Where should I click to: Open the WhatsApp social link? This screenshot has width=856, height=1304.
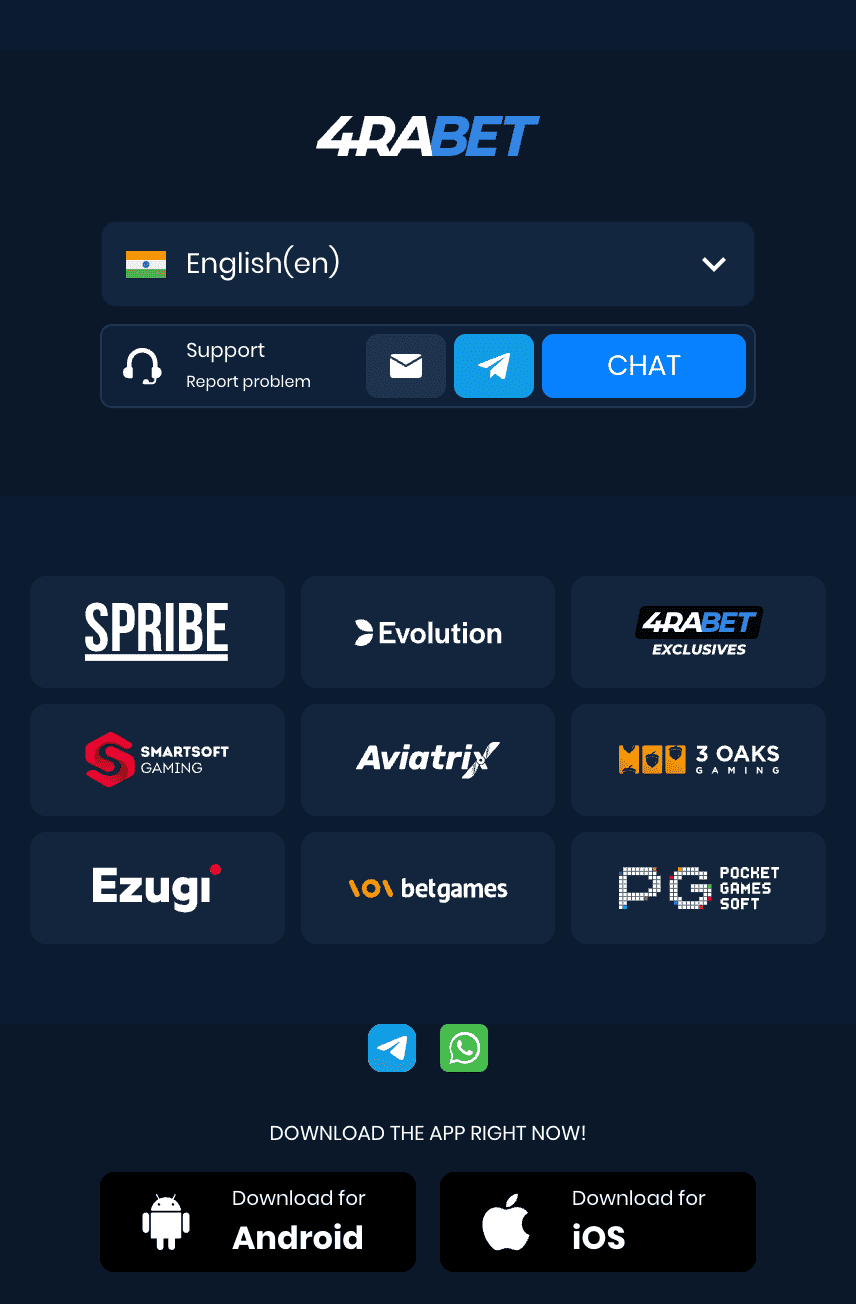pos(464,1048)
